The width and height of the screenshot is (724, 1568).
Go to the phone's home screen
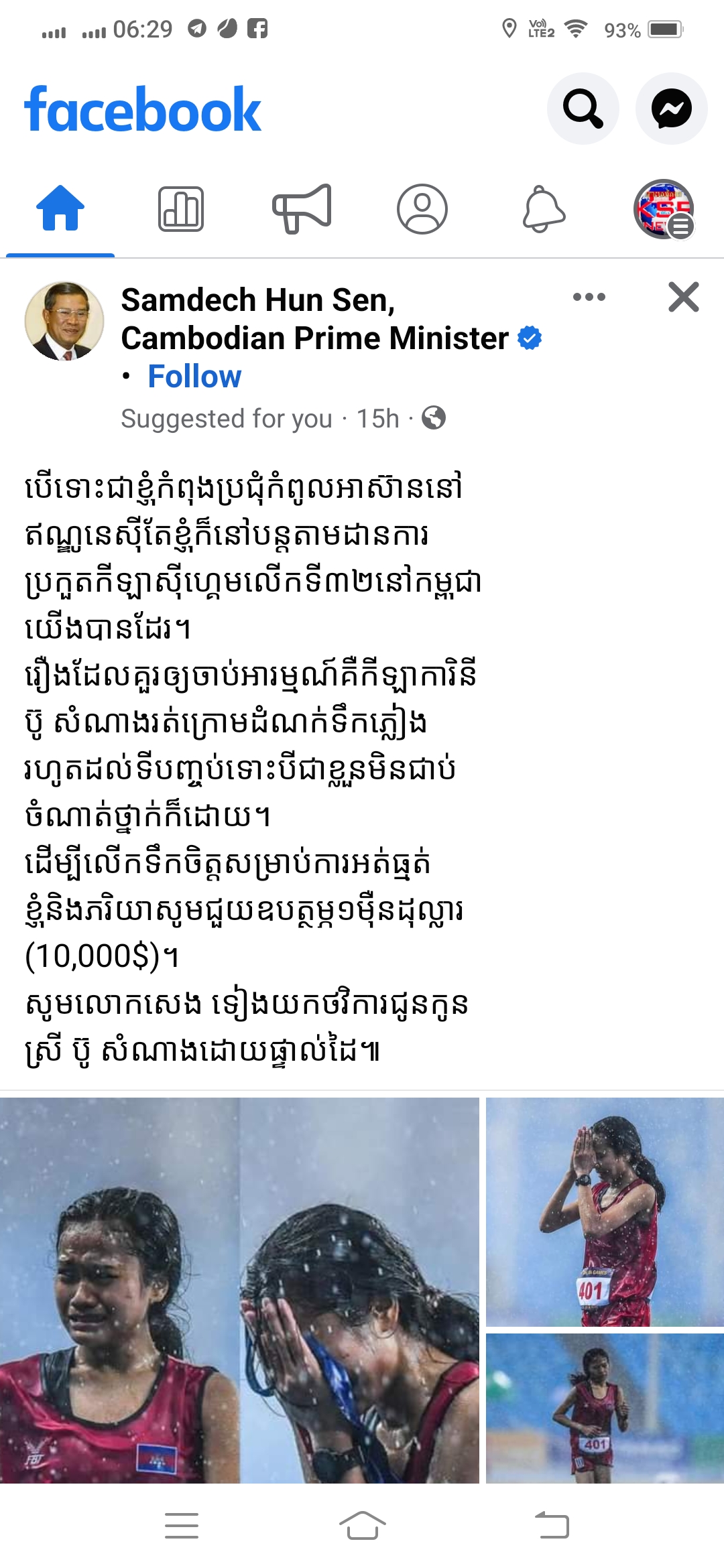tap(362, 1526)
